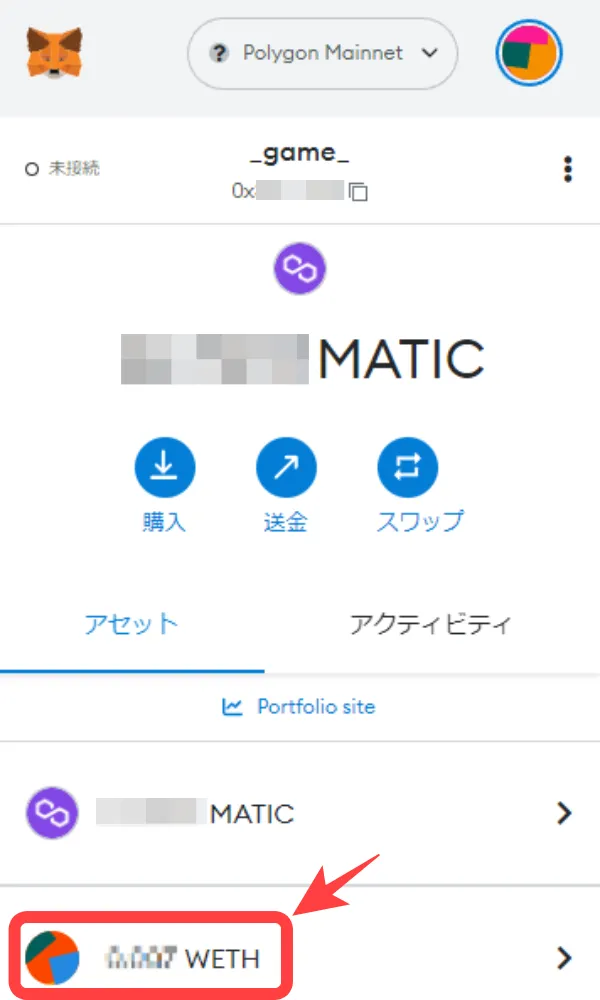Switch to the アセット tab
Screen dimensions: 600x1000
point(132,624)
